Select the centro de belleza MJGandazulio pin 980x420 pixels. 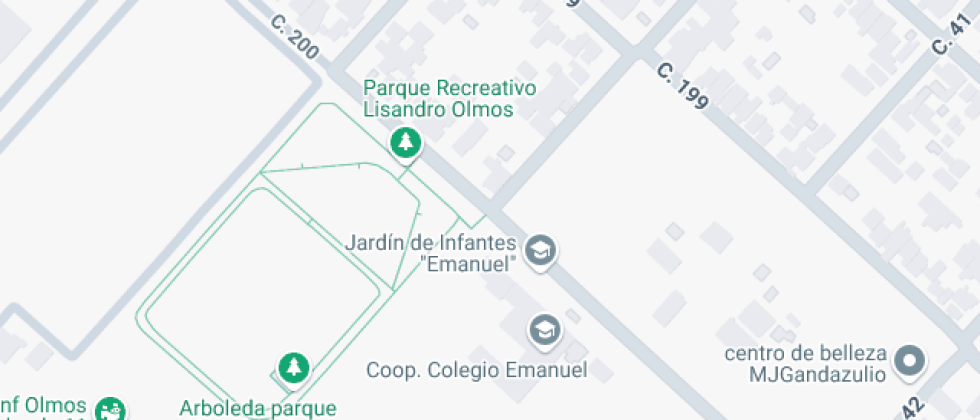click(x=909, y=361)
